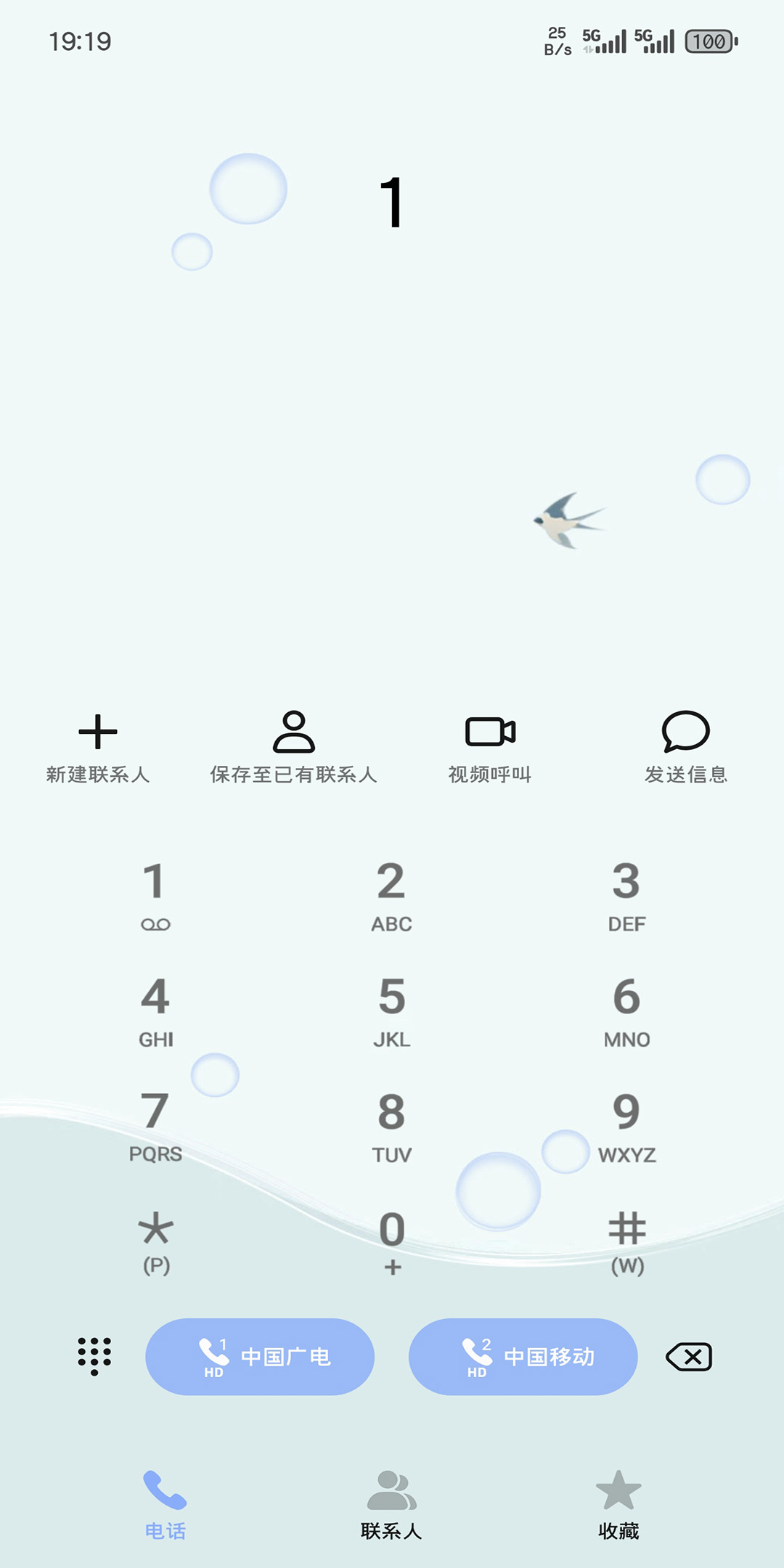
Task: Delete the last digit with backspace
Action: pos(689,1357)
